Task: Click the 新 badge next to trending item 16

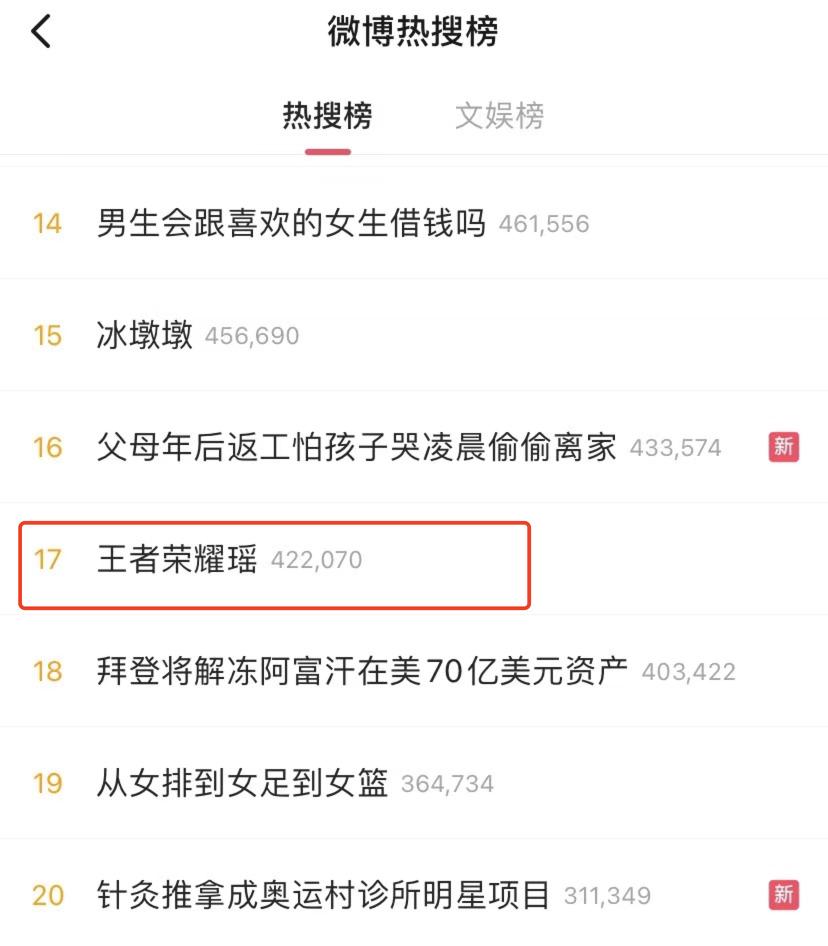Action: click(x=784, y=447)
